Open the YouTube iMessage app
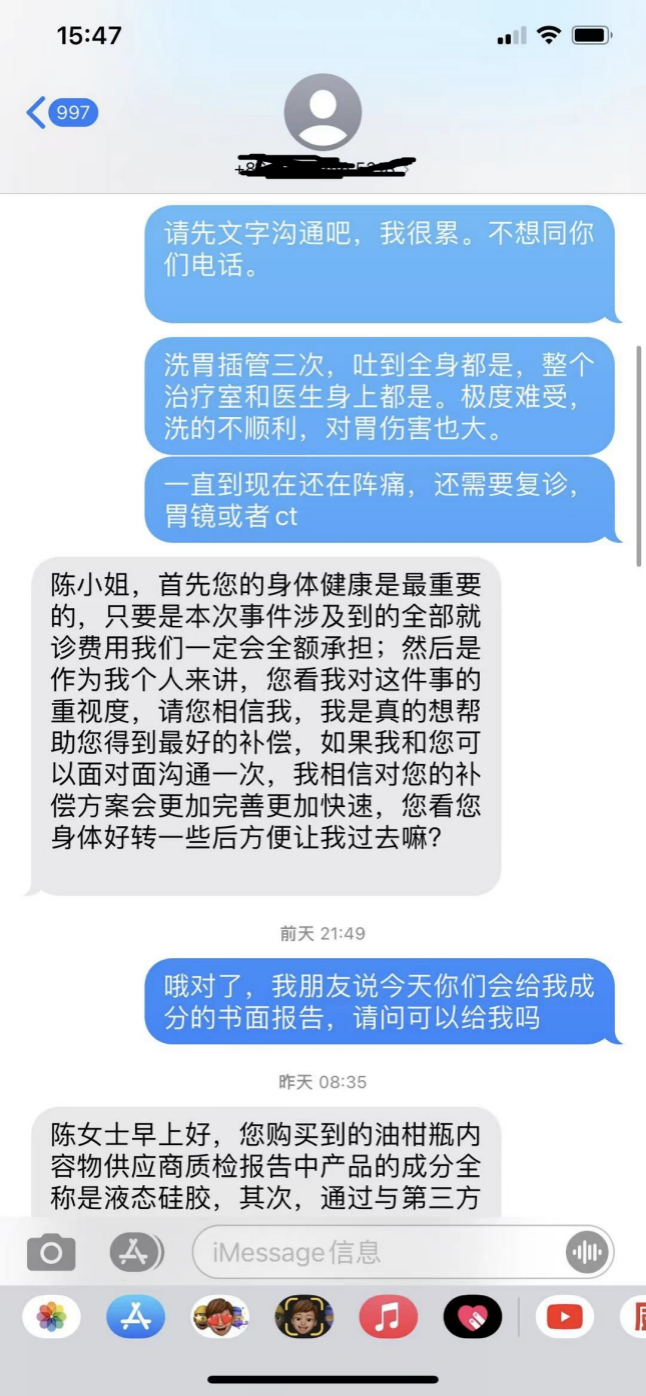Screen dimensions: 646x1396 click(x=564, y=1318)
